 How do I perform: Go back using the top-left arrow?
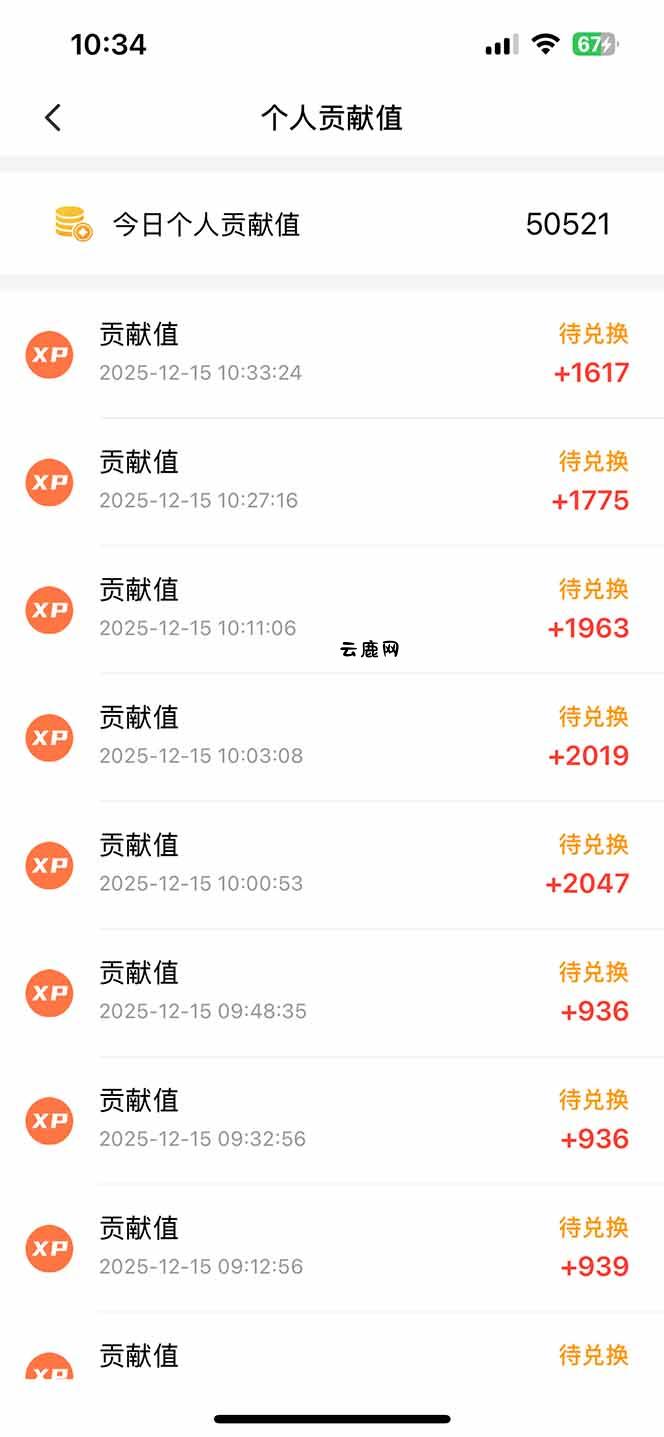coord(53,118)
